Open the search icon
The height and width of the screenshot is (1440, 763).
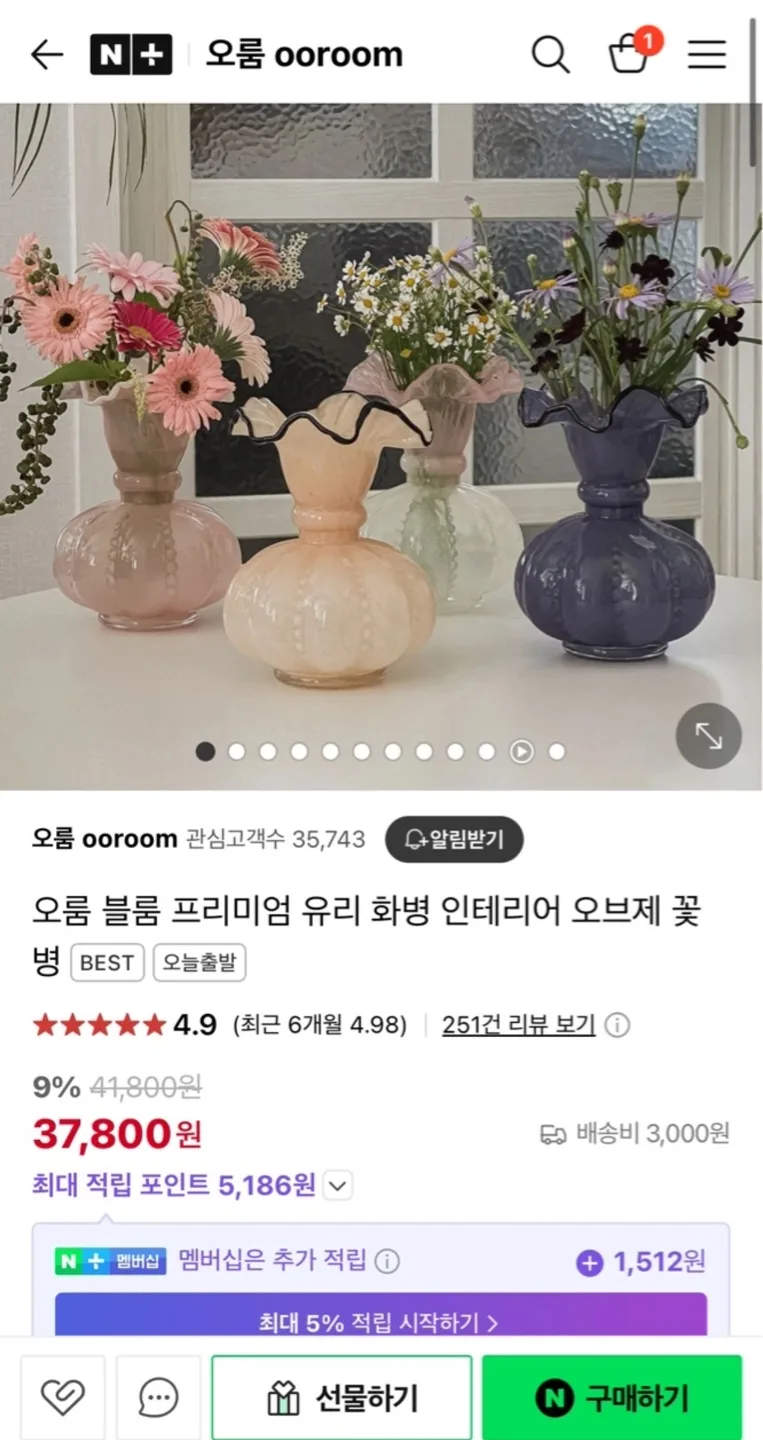pyautogui.click(x=550, y=55)
